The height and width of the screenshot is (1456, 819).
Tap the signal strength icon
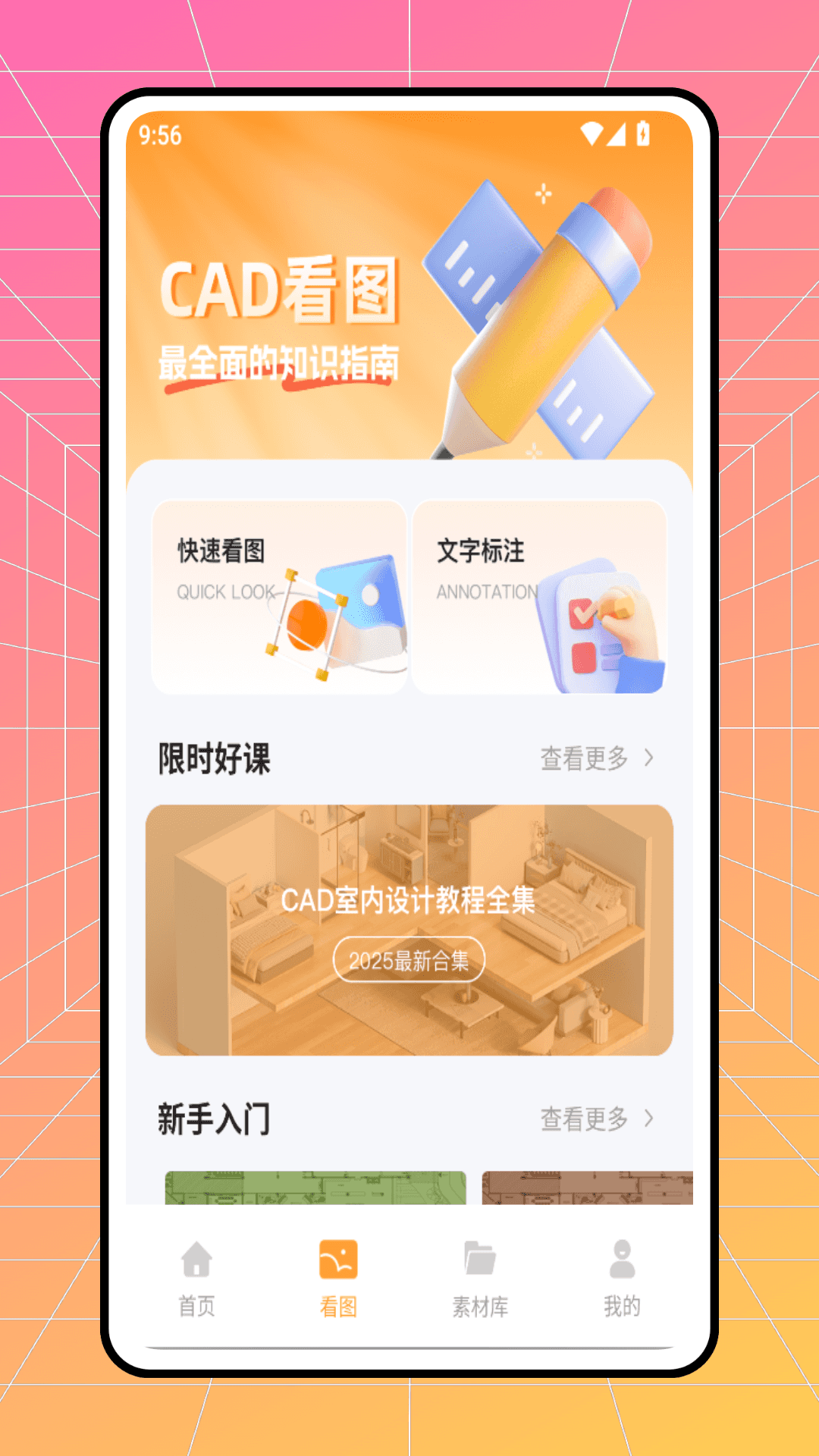point(617,133)
